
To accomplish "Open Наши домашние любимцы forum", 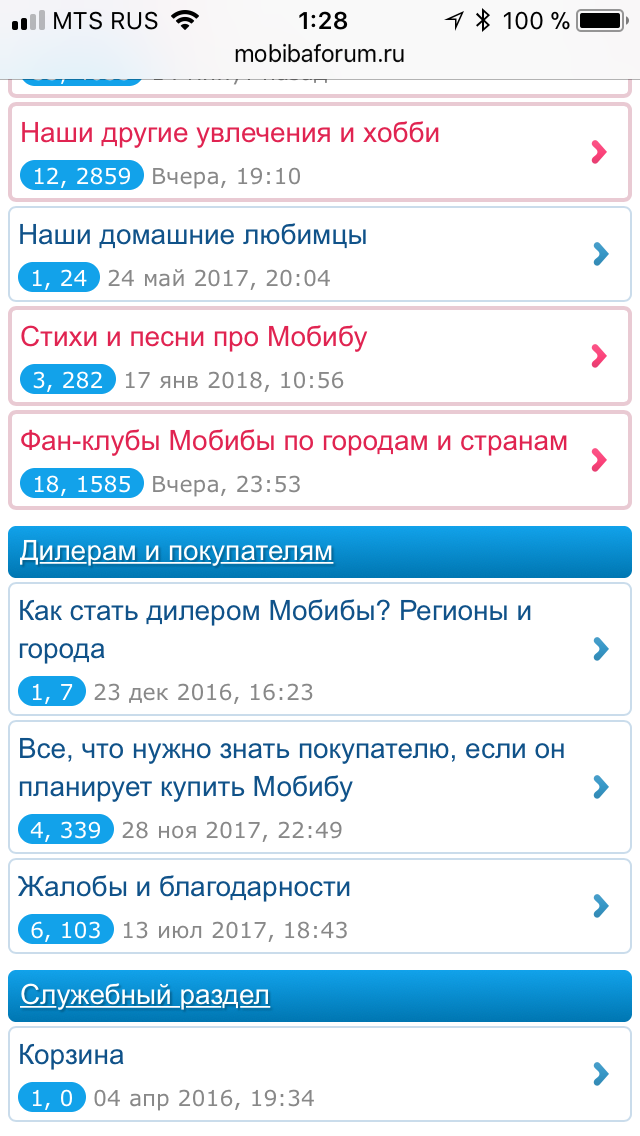I will tap(319, 254).
